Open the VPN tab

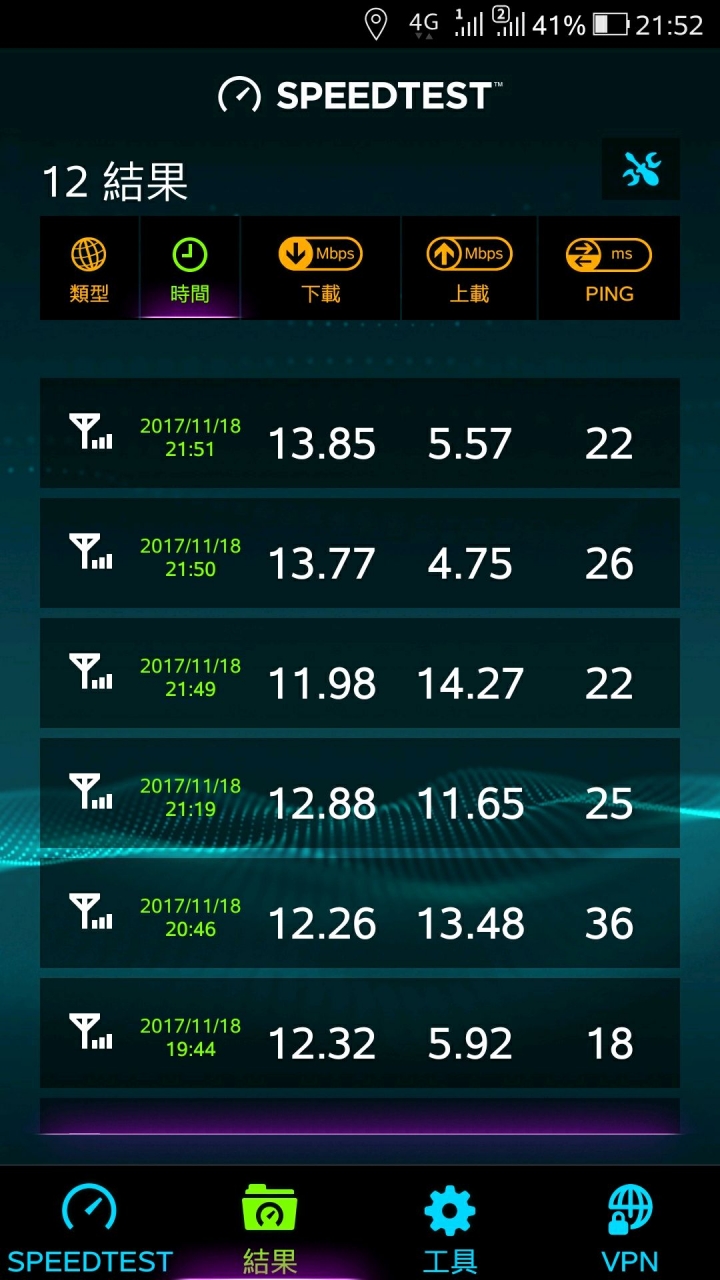click(630, 1227)
